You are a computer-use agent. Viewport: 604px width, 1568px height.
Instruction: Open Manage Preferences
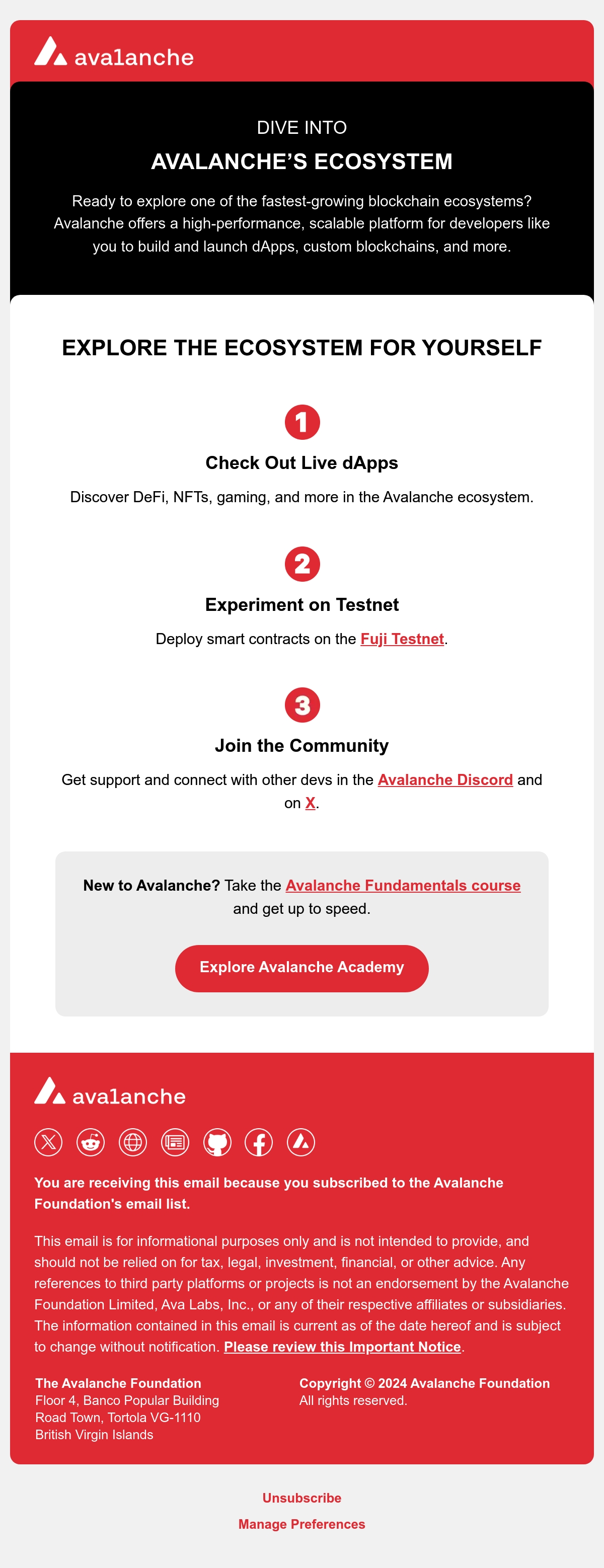coord(302,1524)
